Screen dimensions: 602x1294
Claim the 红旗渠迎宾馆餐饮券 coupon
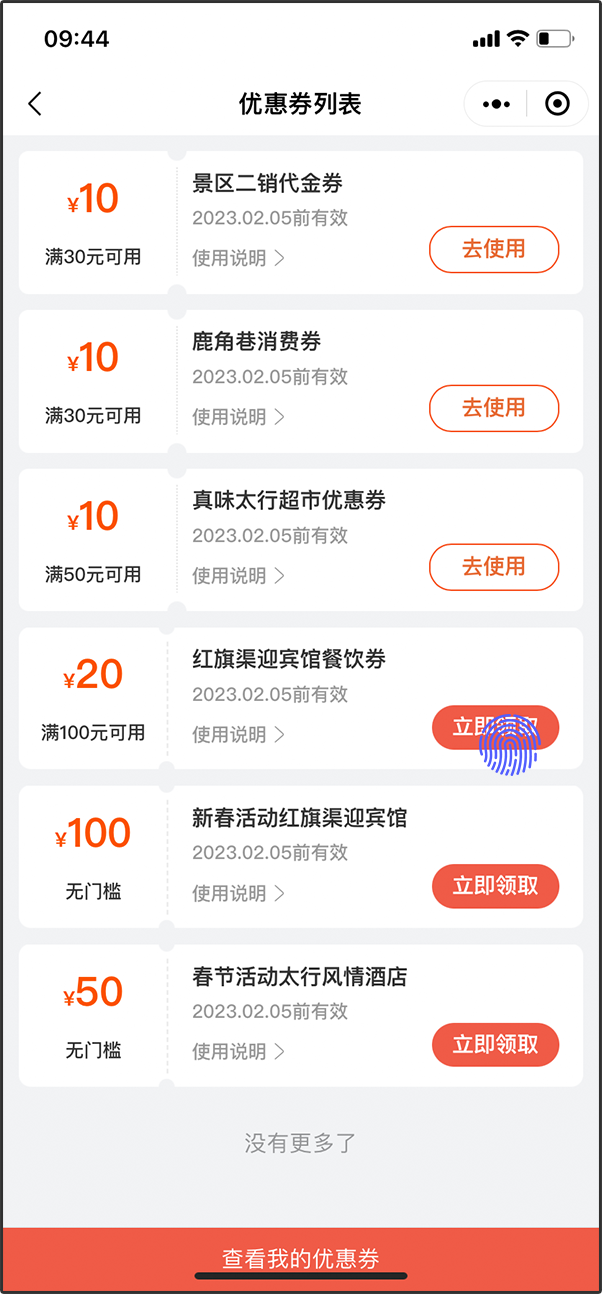[x=495, y=727]
